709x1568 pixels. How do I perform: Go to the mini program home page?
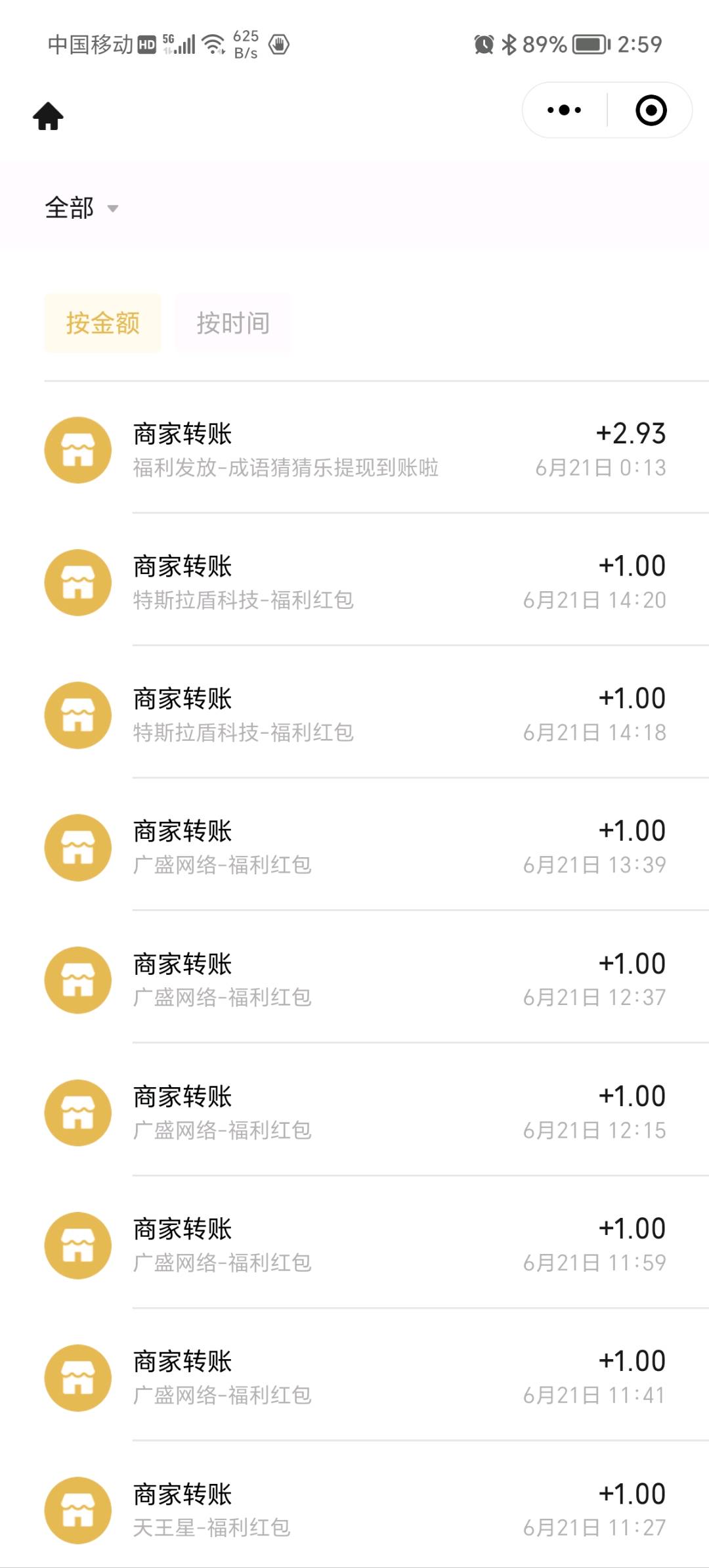(x=49, y=116)
